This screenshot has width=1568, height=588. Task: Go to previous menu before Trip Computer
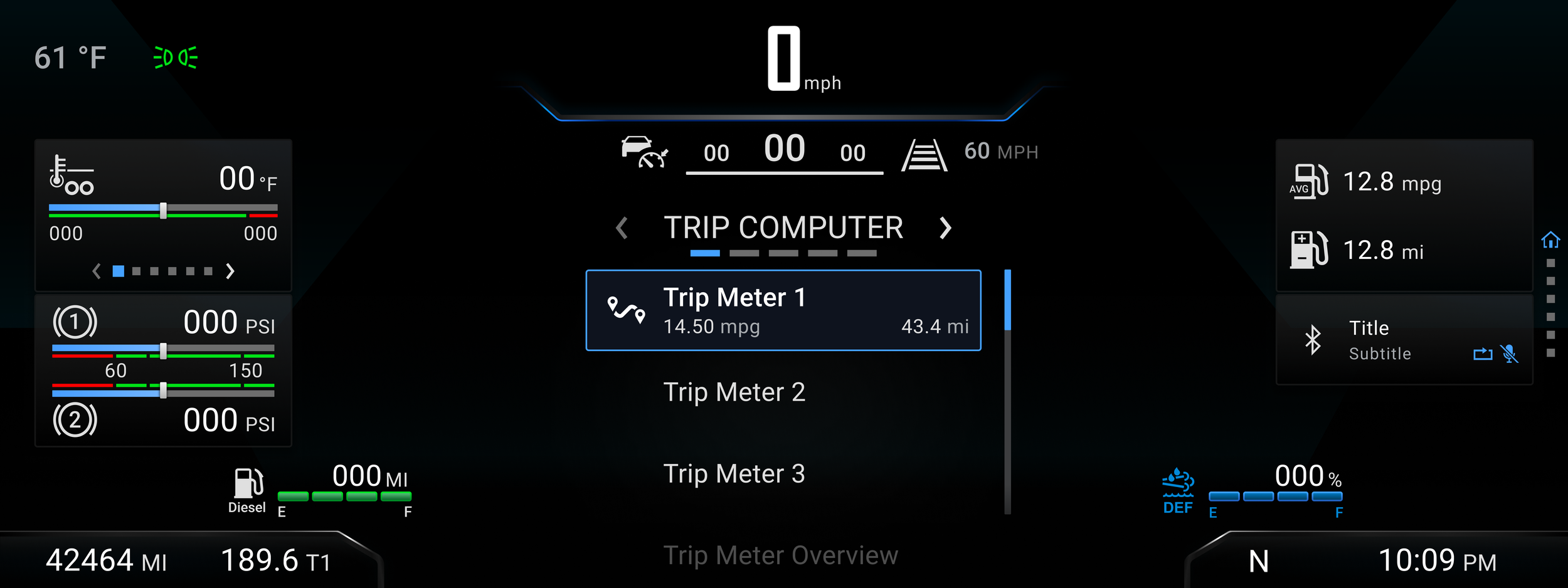click(x=622, y=228)
